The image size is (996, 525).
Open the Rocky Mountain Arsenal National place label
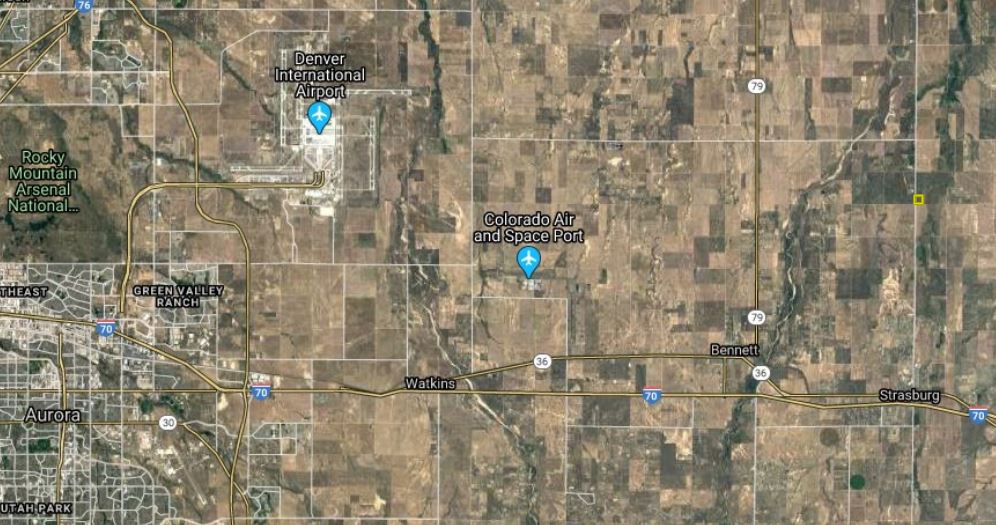pyautogui.click(x=43, y=181)
